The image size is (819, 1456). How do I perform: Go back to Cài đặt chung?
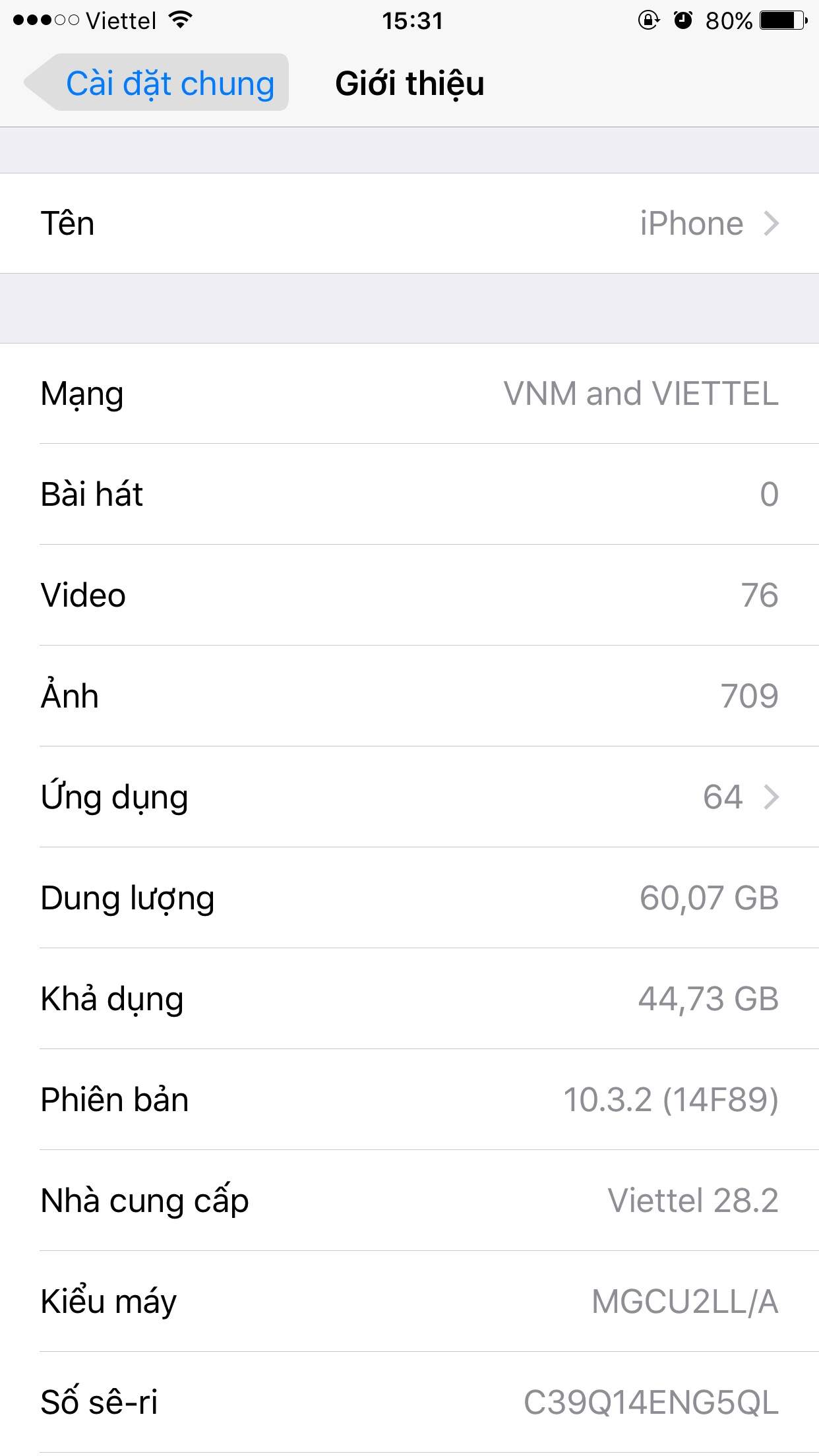tap(157, 82)
